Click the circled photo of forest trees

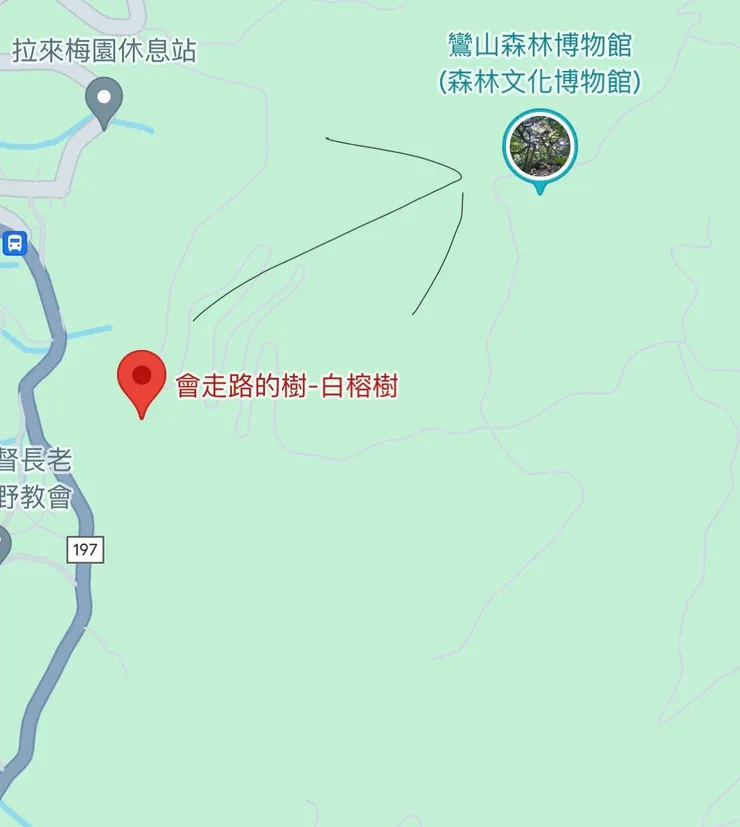point(540,143)
